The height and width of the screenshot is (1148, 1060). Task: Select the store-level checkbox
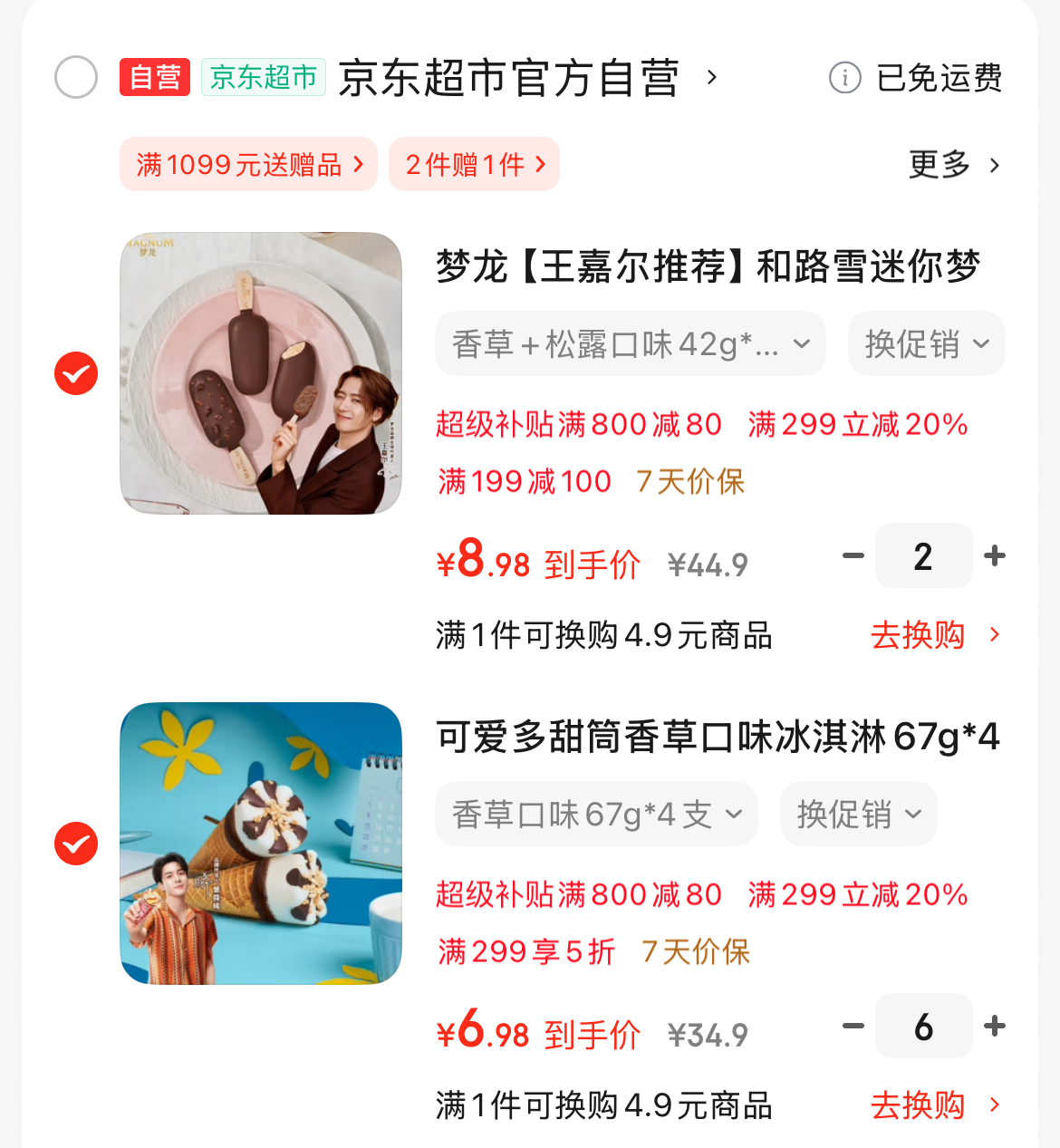(x=76, y=77)
